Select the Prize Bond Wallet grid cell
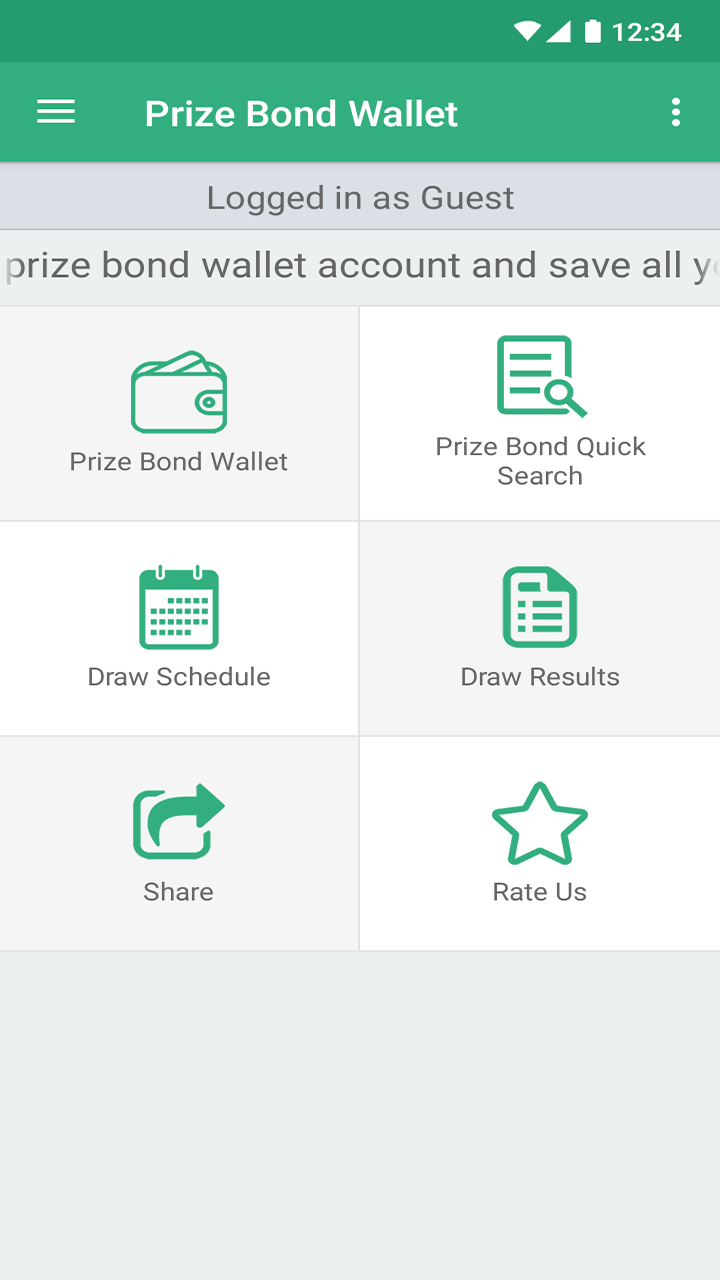Screen dimensions: 720x1280 click(178, 412)
